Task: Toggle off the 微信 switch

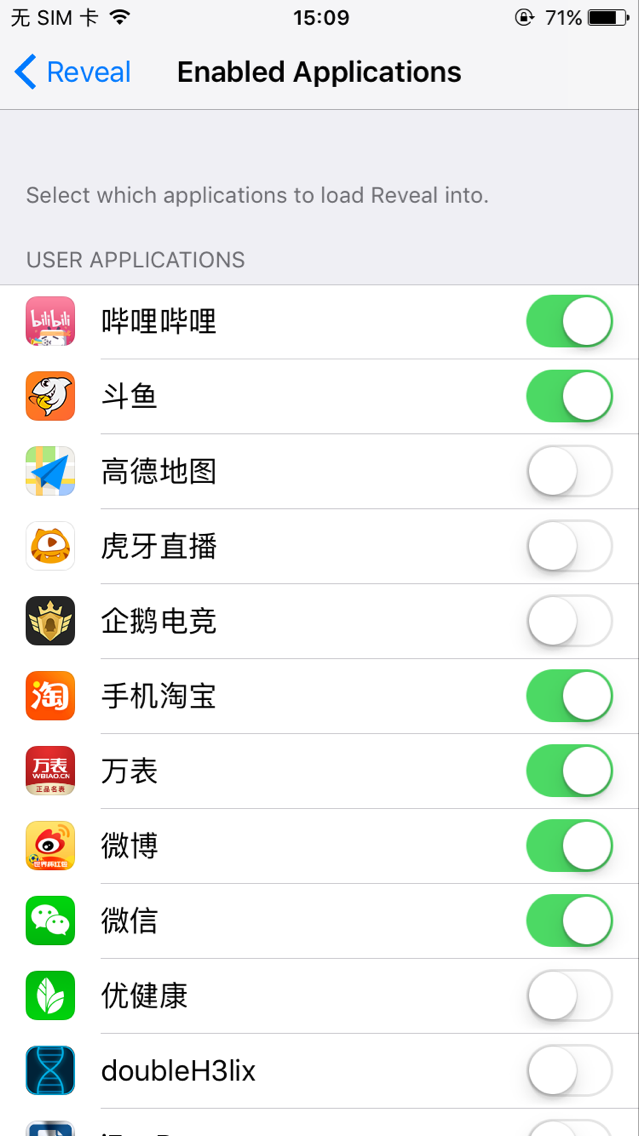Action: click(569, 921)
